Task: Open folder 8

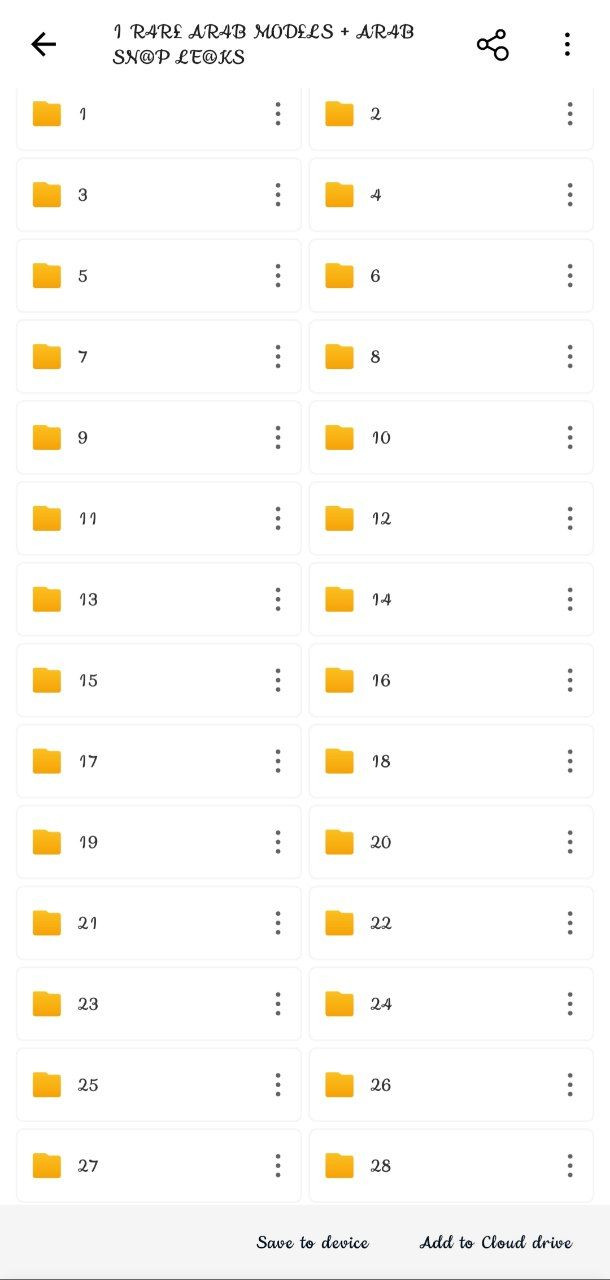Action: [x=430, y=356]
